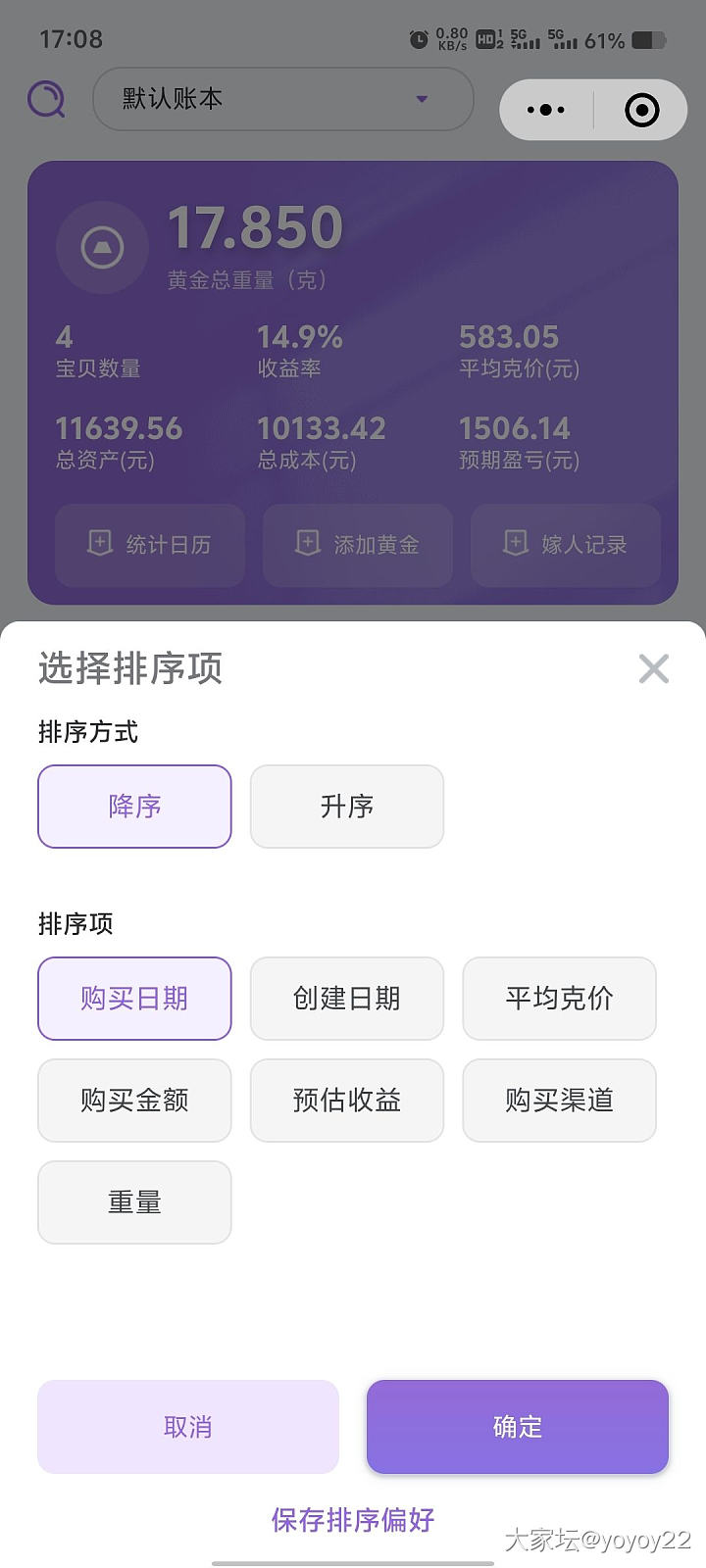The width and height of the screenshot is (706, 1568).
Task: Select 购买渠道 sort option
Action: point(559,1100)
